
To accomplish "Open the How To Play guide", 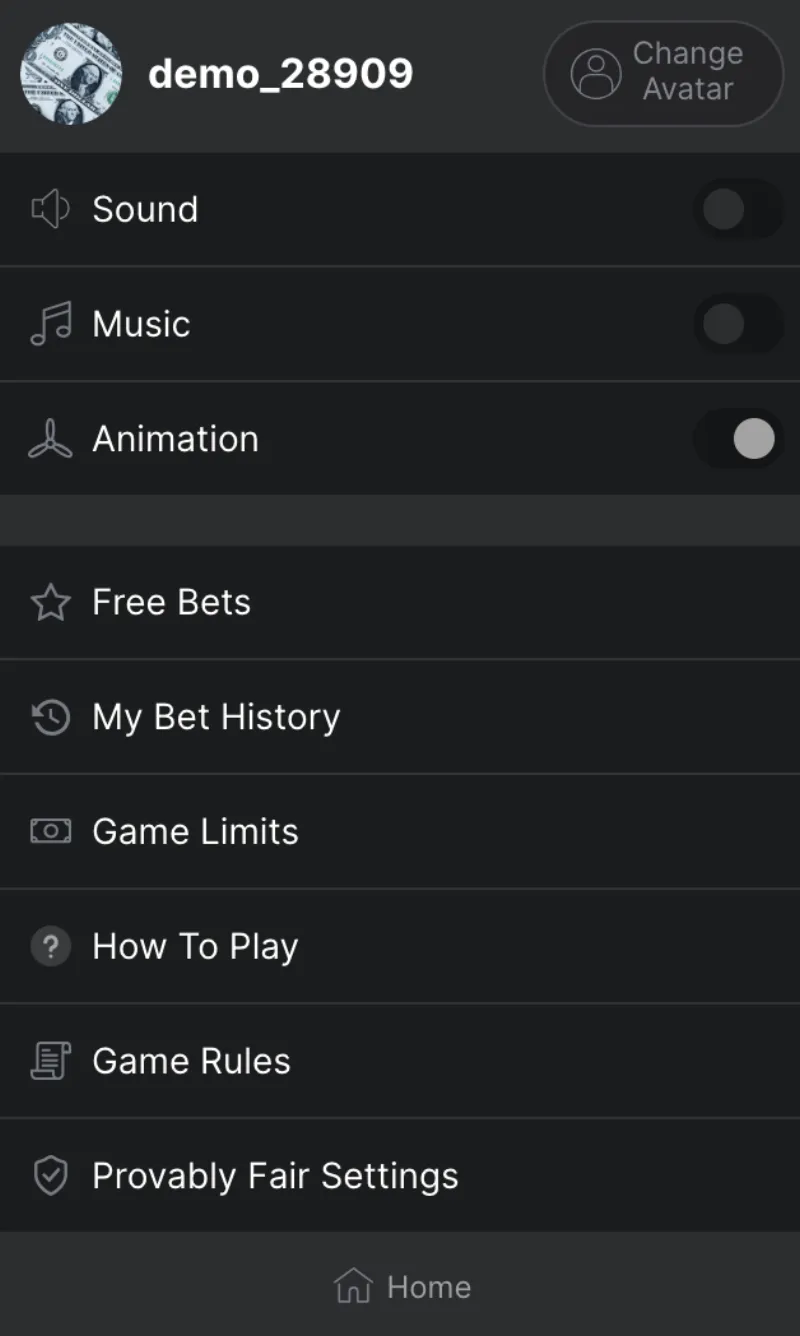I will 195,946.
